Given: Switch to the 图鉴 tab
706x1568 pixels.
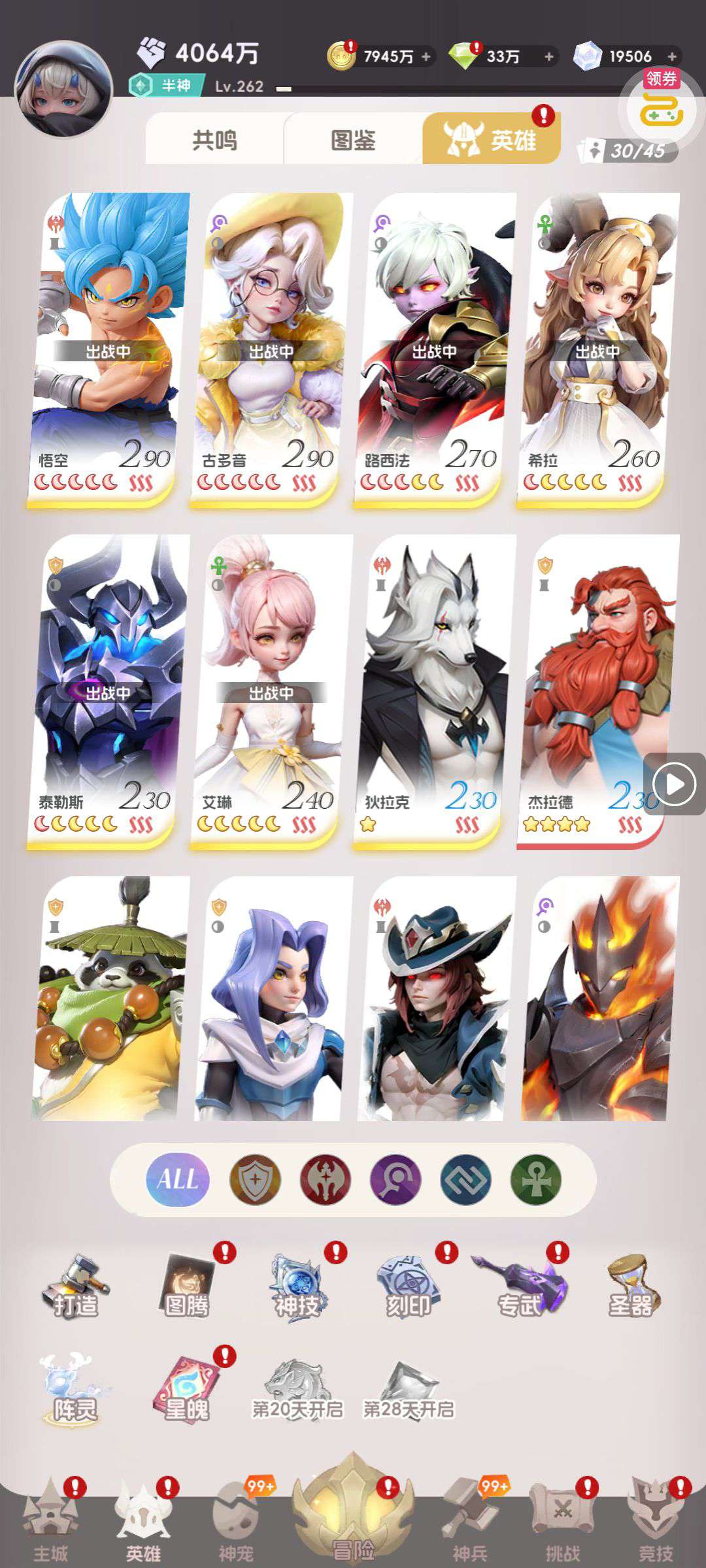Looking at the screenshot, I should (353, 140).
